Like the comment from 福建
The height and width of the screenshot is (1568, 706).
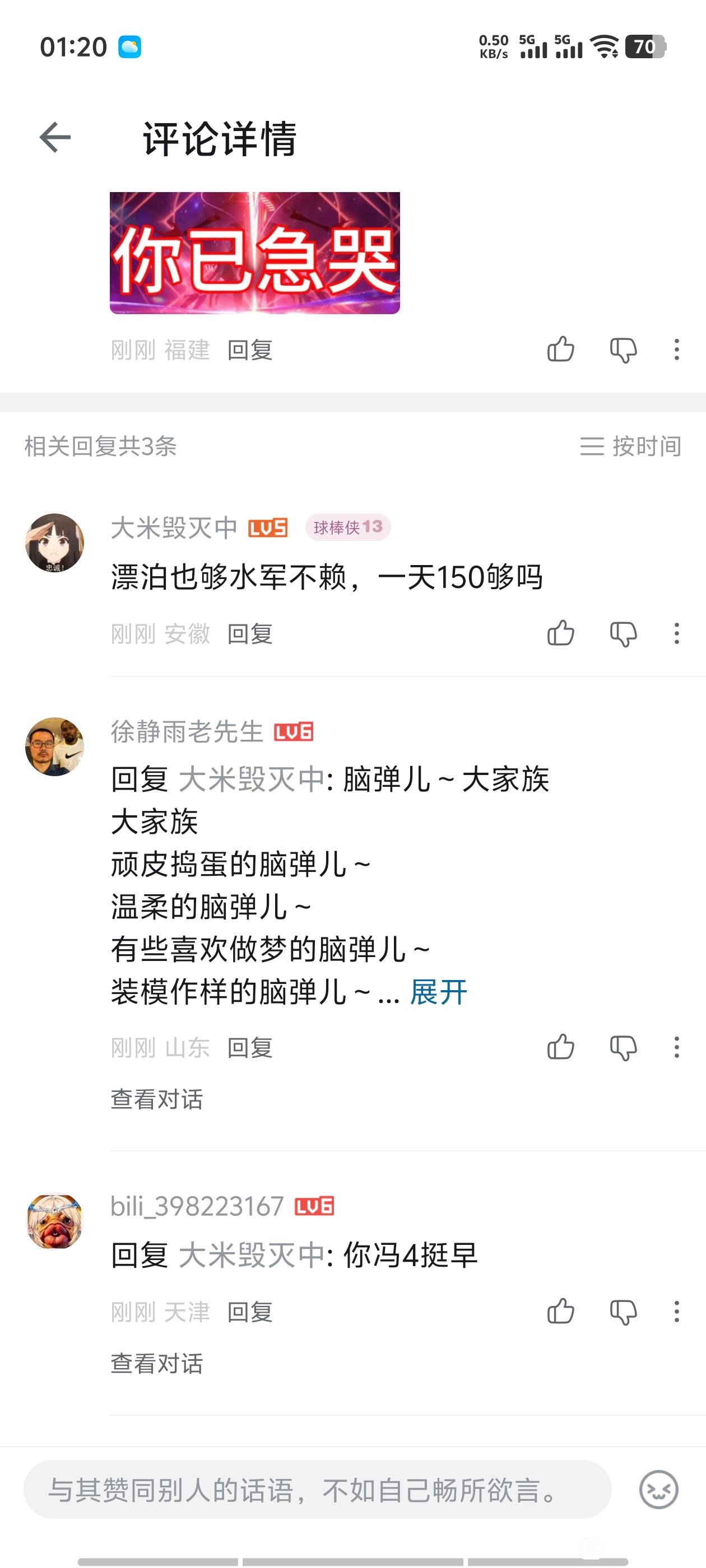560,349
